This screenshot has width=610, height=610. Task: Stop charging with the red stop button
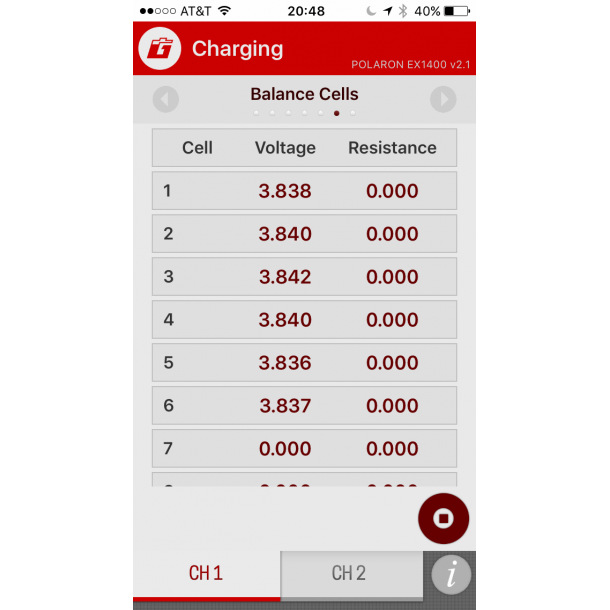tap(443, 519)
